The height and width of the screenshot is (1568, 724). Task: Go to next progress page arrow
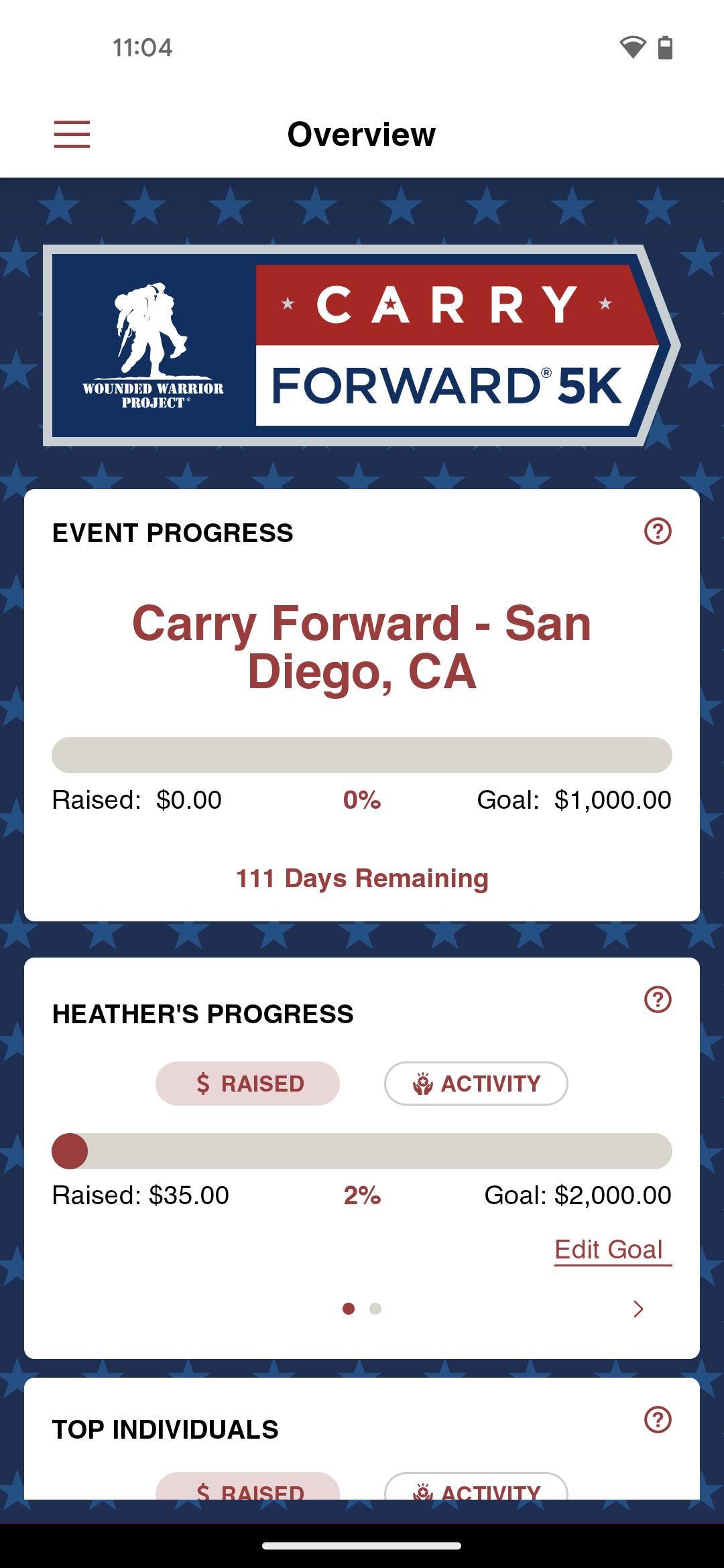click(638, 1309)
